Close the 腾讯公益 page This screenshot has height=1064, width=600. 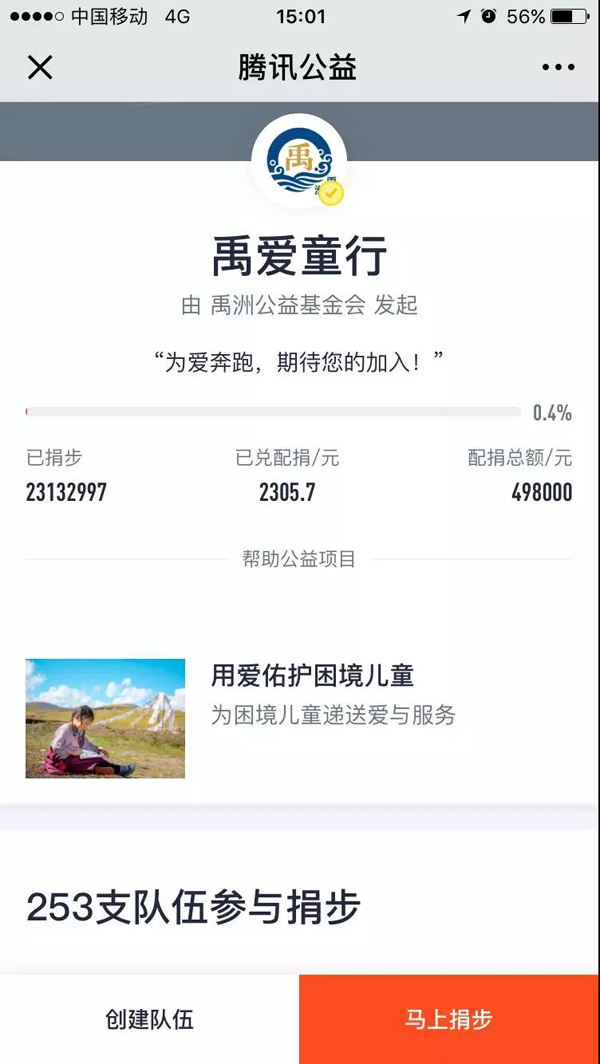pos(40,68)
